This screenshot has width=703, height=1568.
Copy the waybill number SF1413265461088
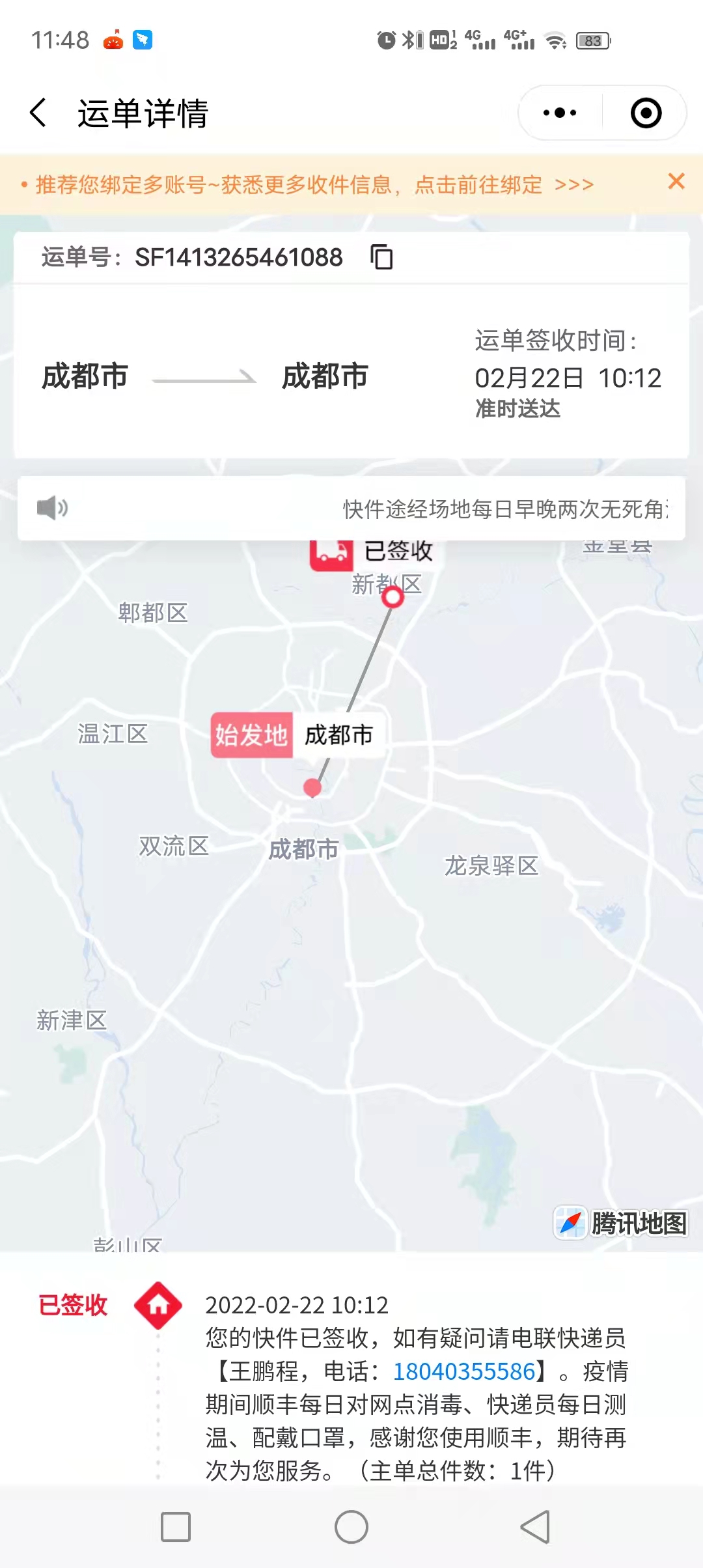pyautogui.click(x=381, y=257)
